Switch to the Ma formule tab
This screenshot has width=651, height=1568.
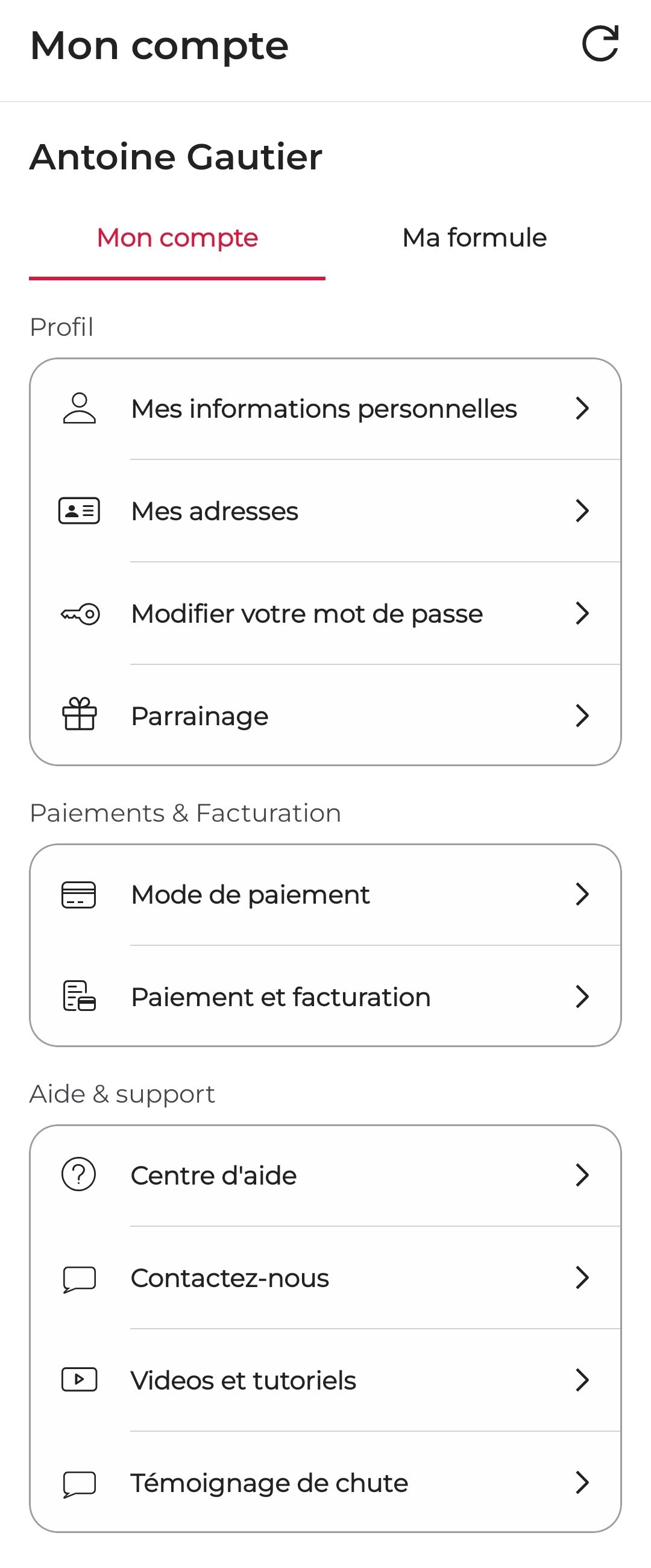point(474,238)
